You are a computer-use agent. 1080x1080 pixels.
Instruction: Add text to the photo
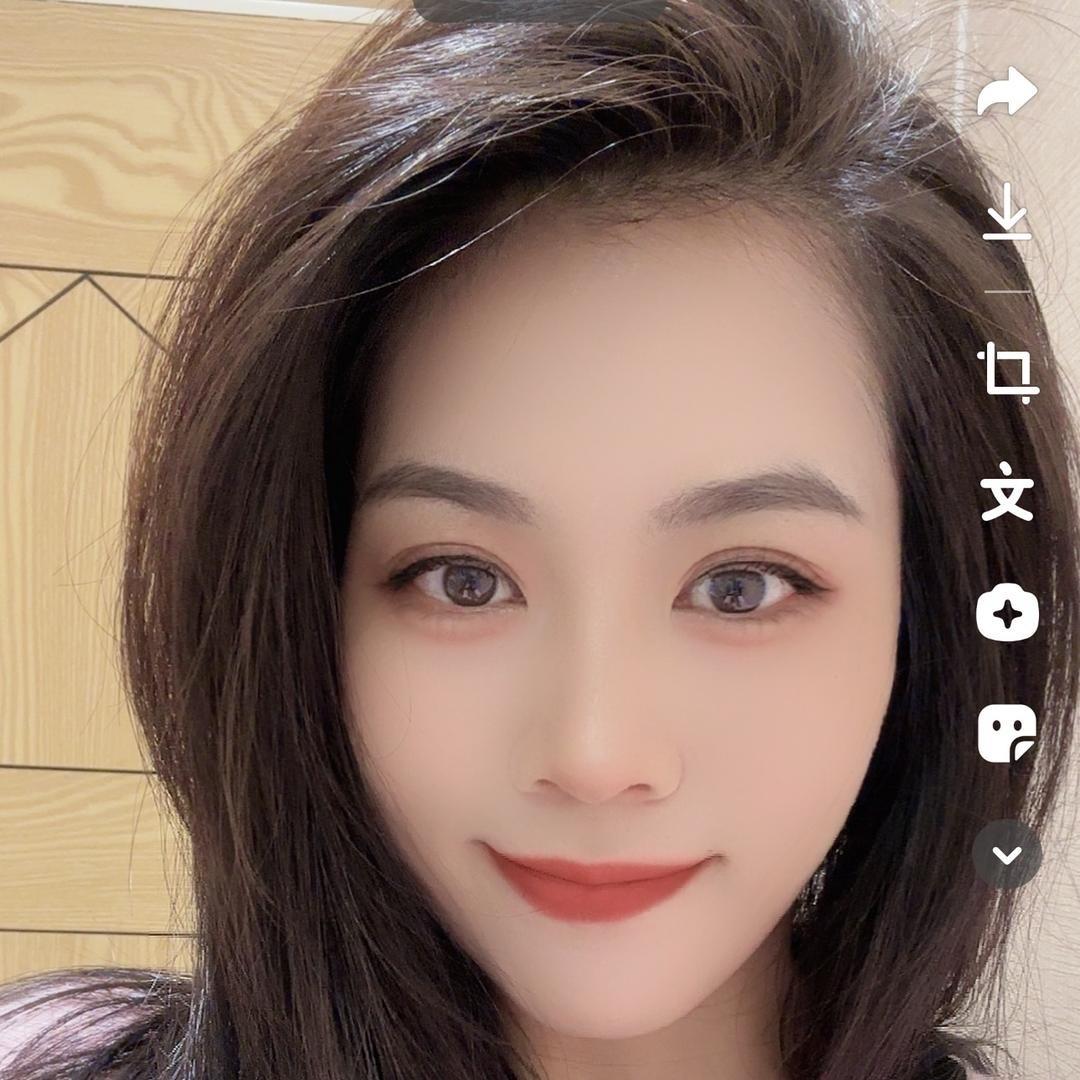[1007, 492]
